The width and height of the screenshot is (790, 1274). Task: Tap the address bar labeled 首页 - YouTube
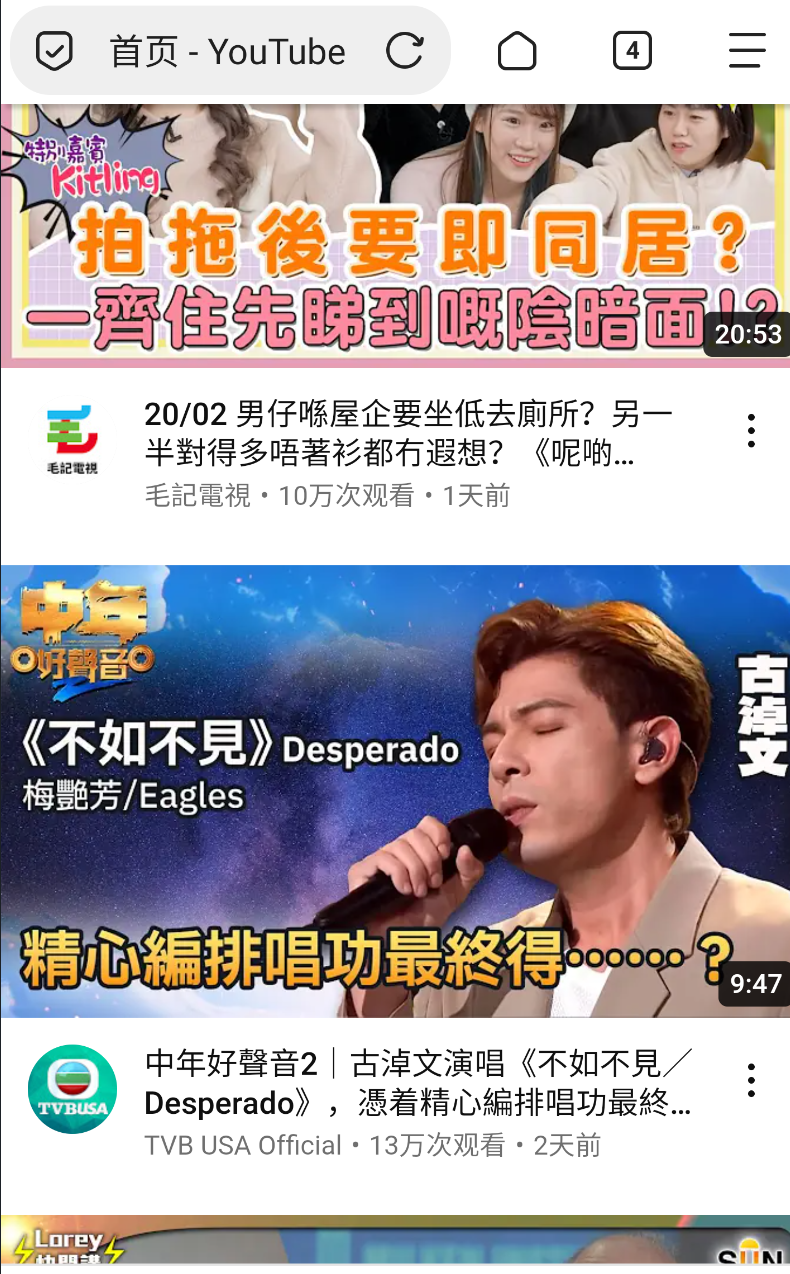click(x=230, y=51)
